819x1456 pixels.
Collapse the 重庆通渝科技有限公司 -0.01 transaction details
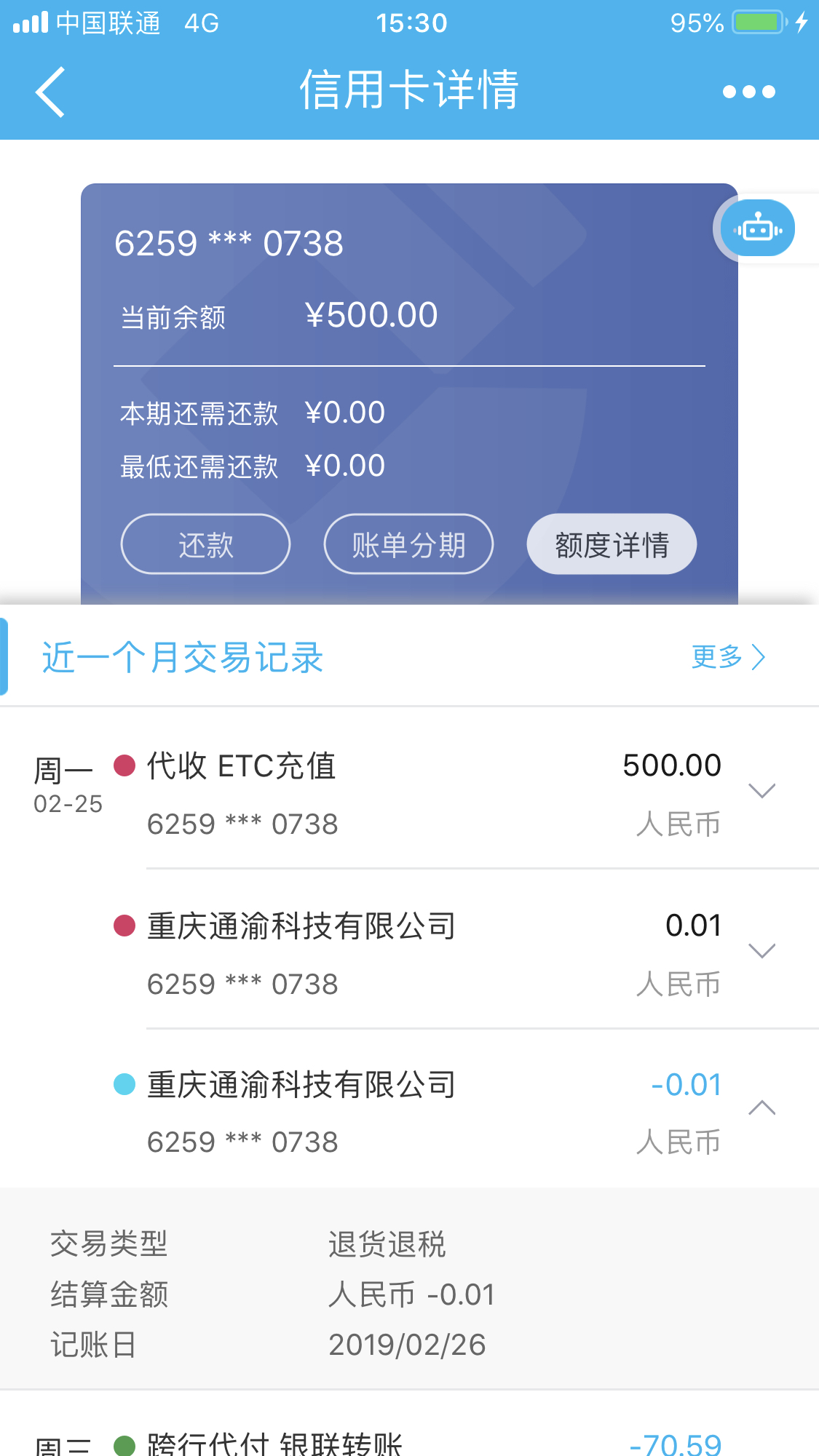[x=761, y=1108]
